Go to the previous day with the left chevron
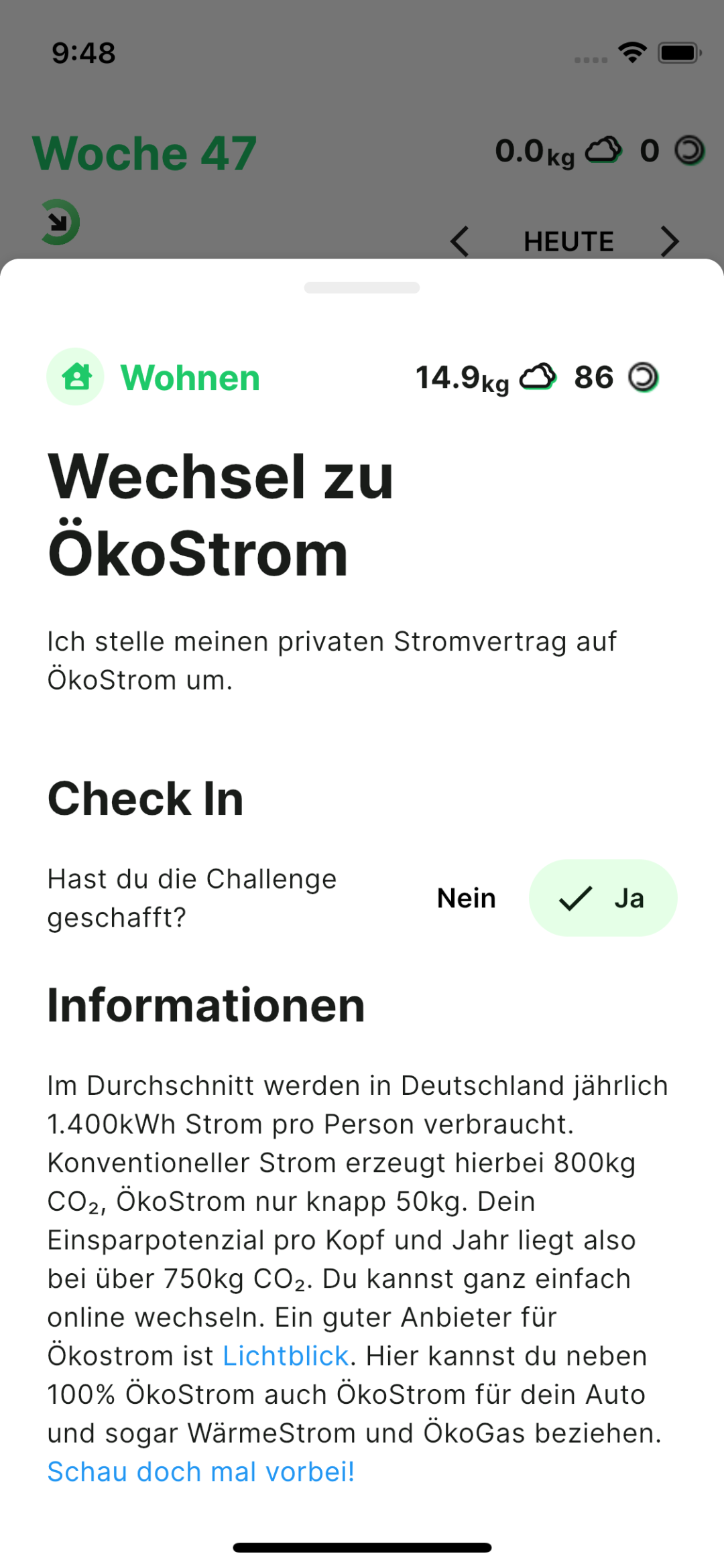 click(x=460, y=241)
